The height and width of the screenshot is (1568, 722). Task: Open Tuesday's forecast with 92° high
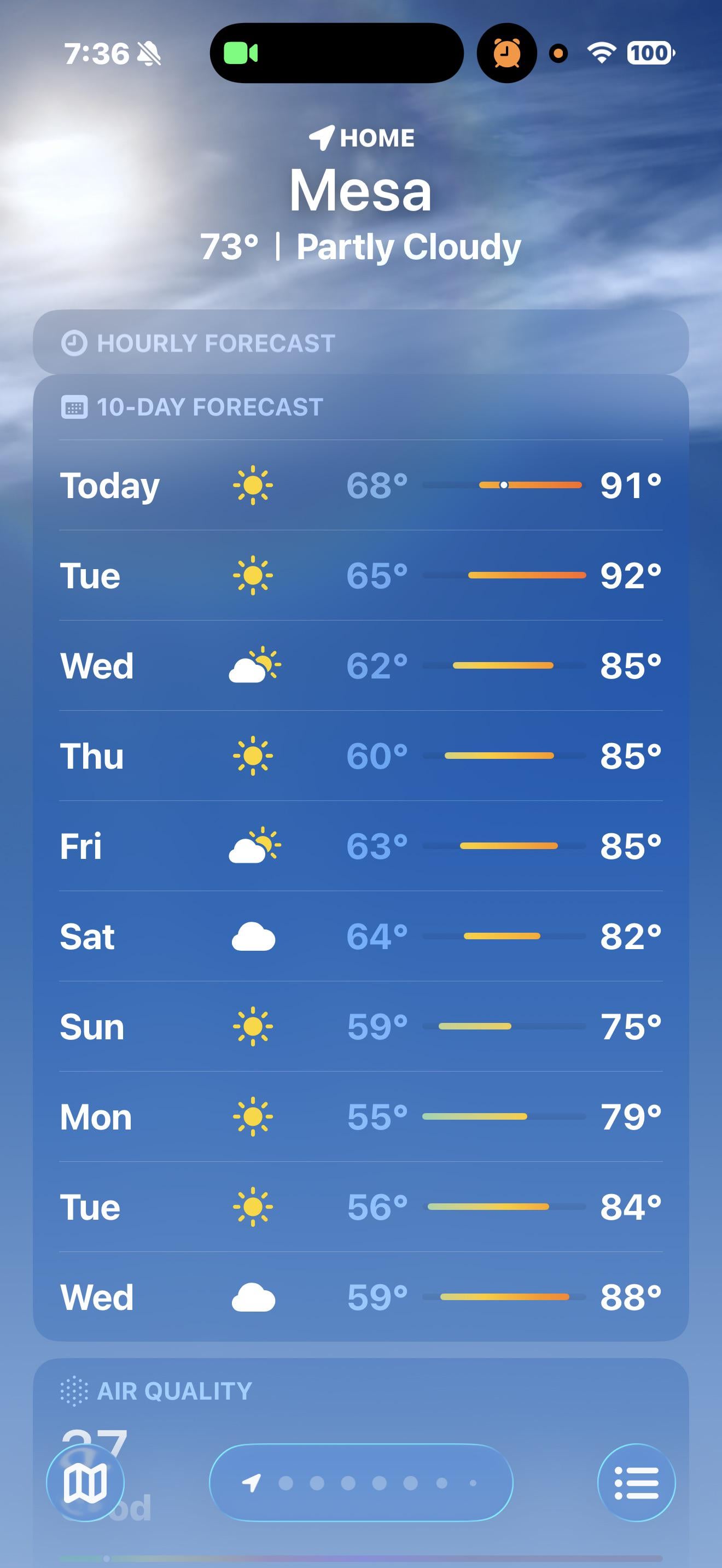tap(361, 575)
